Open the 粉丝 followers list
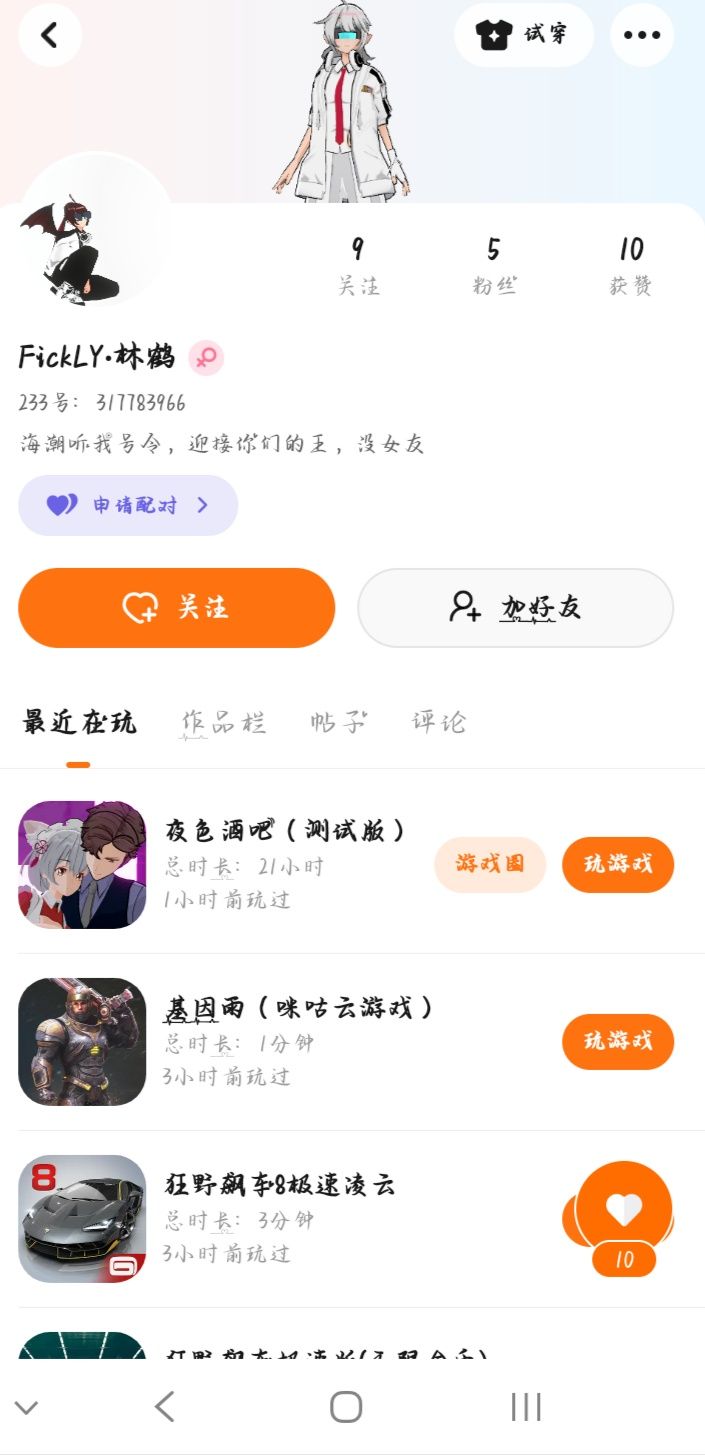This screenshot has height=1455, width=705. 493,266
